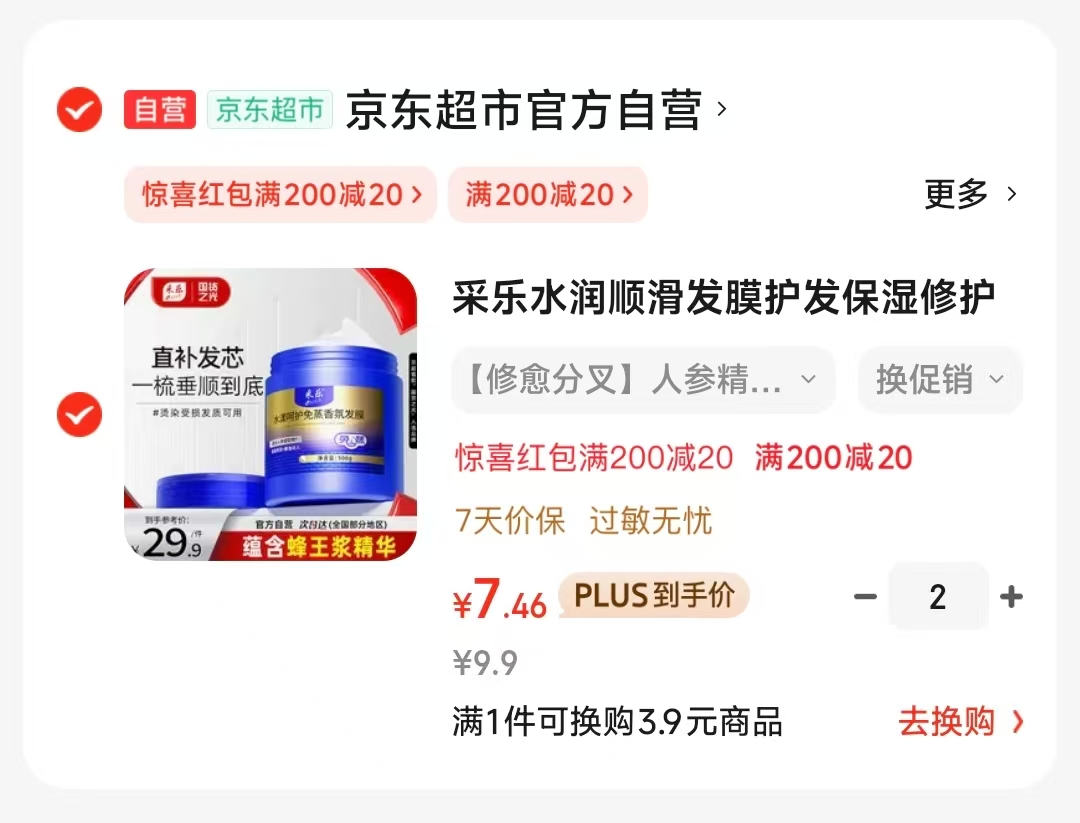Open the 采乐 hair mask product image
Image resolution: width=1080 pixels, height=823 pixels.
[271, 414]
